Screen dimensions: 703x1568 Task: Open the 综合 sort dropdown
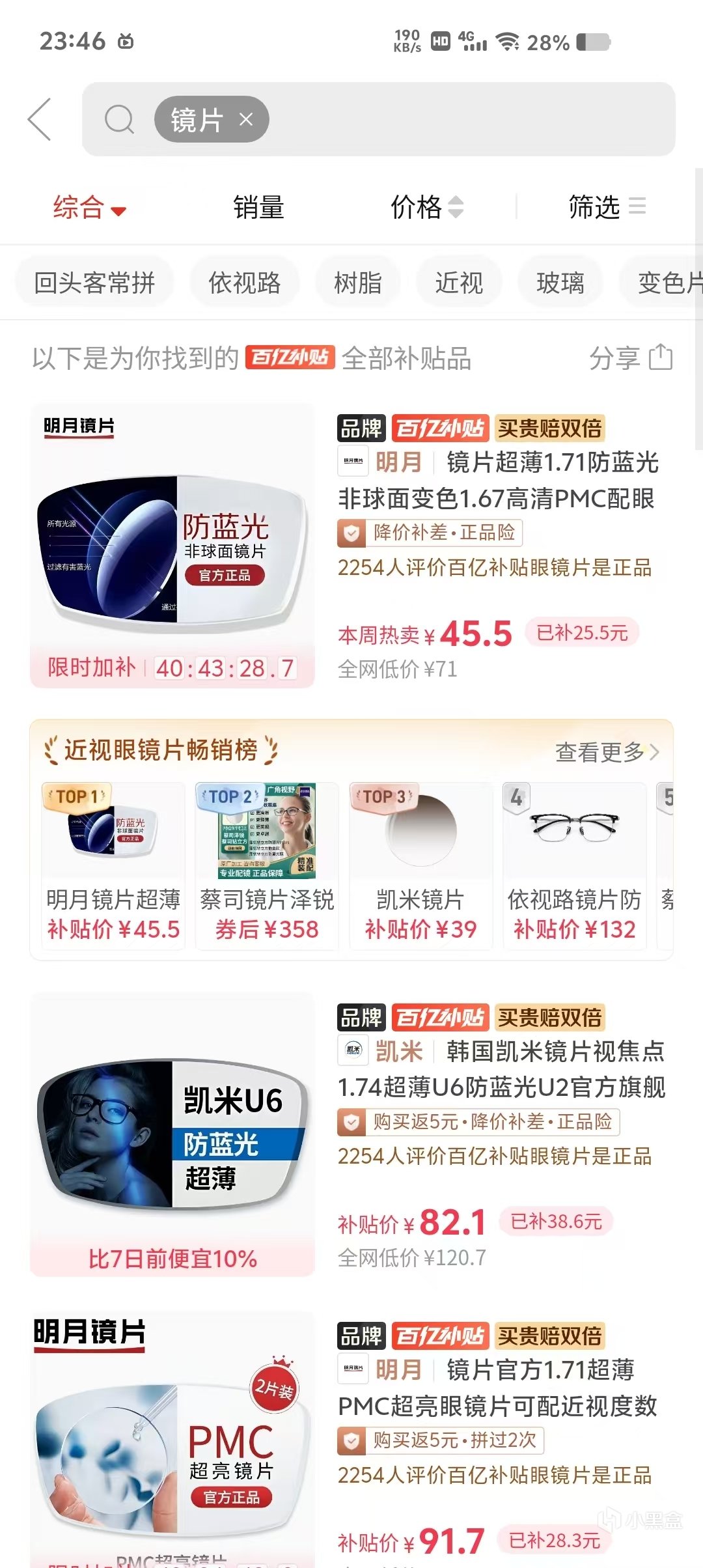pyautogui.click(x=89, y=208)
